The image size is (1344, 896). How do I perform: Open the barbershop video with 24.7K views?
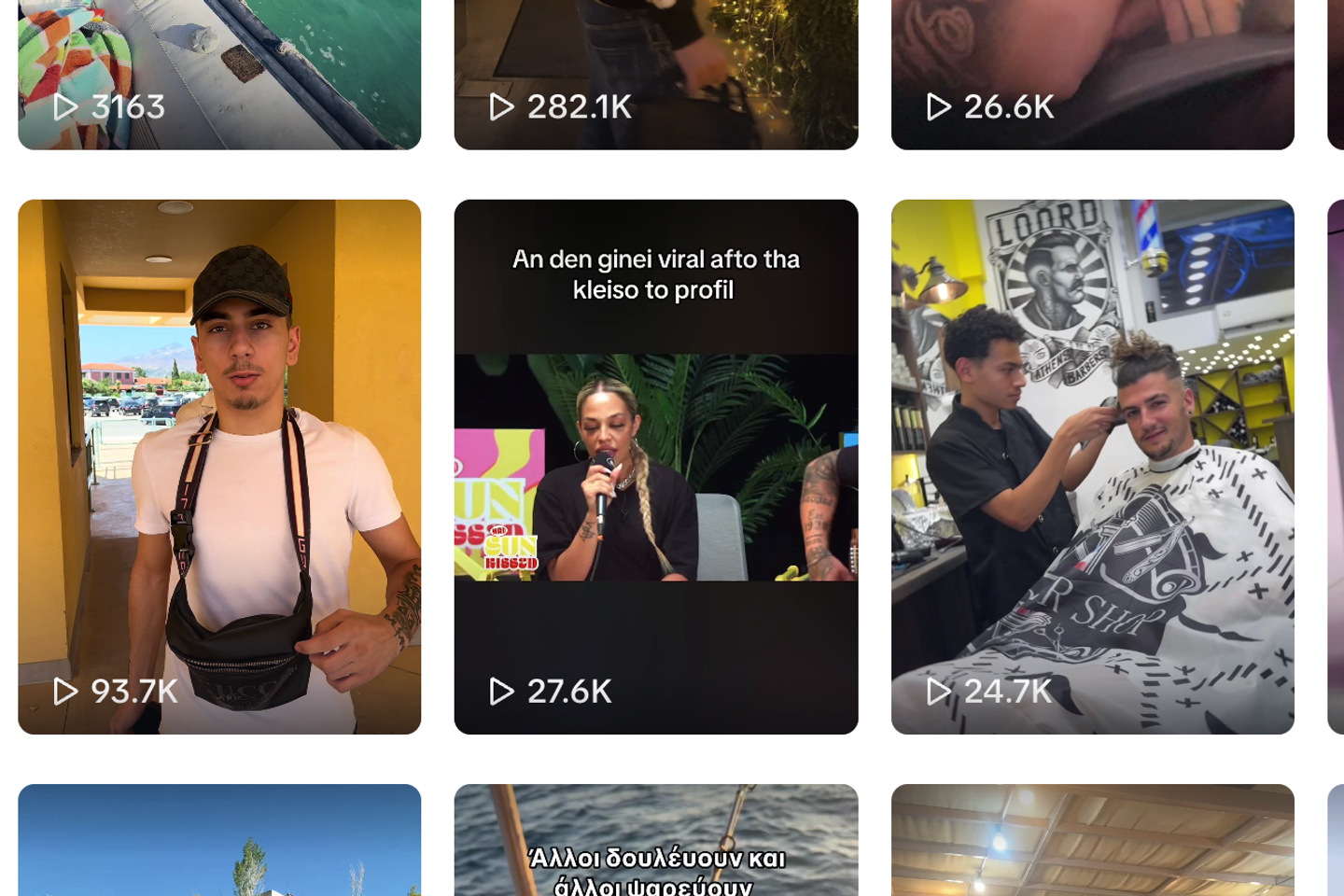(x=1092, y=467)
